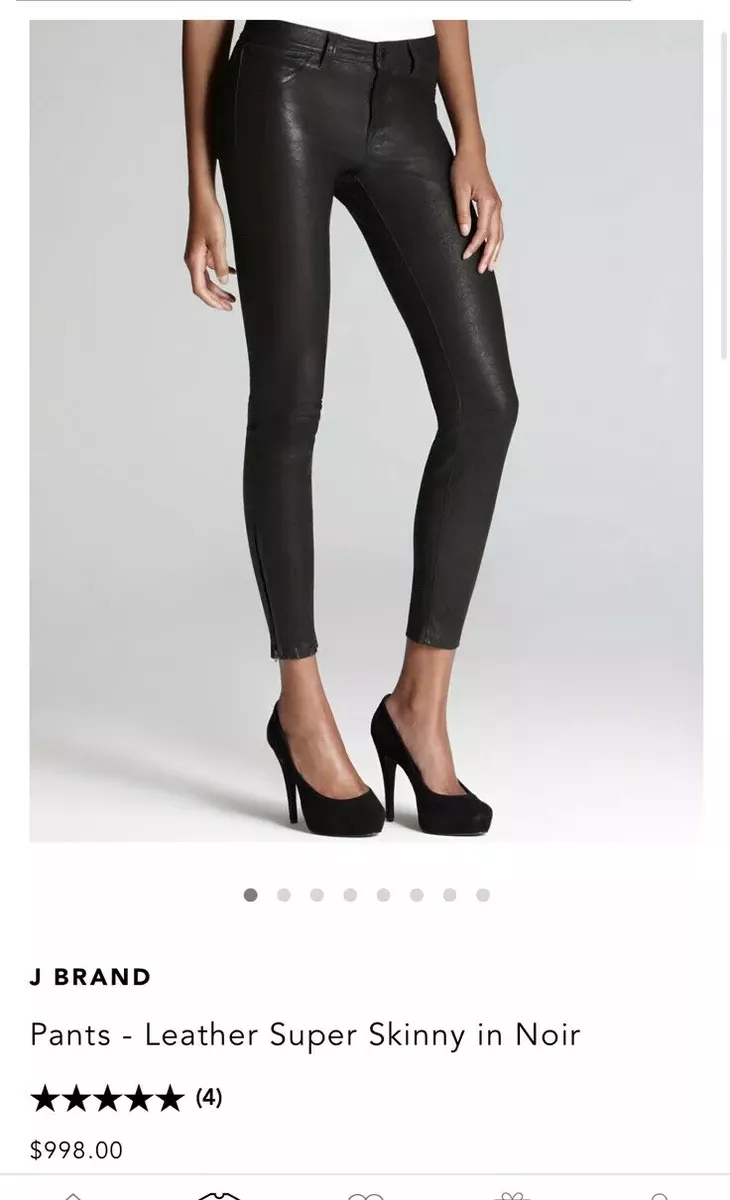This screenshot has height=1200, width=730.
Task: Open the J BRAND brand page
Action: point(90,977)
